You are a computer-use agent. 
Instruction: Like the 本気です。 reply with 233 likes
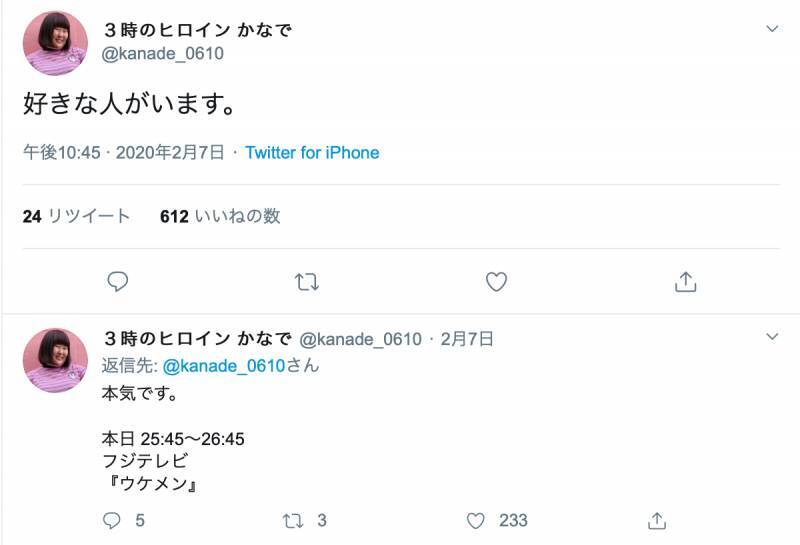(497, 521)
